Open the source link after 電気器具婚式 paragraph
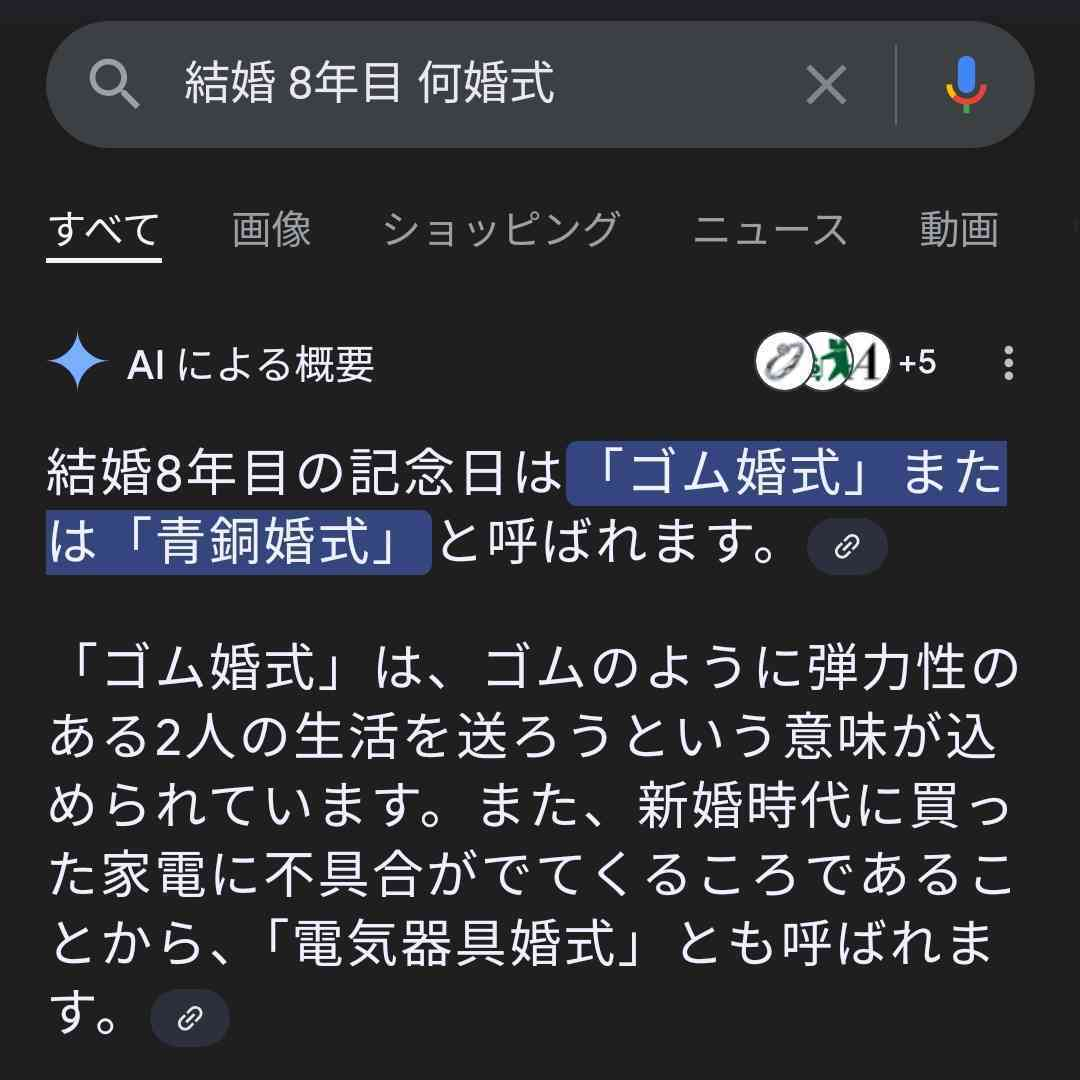 (190, 1018)
